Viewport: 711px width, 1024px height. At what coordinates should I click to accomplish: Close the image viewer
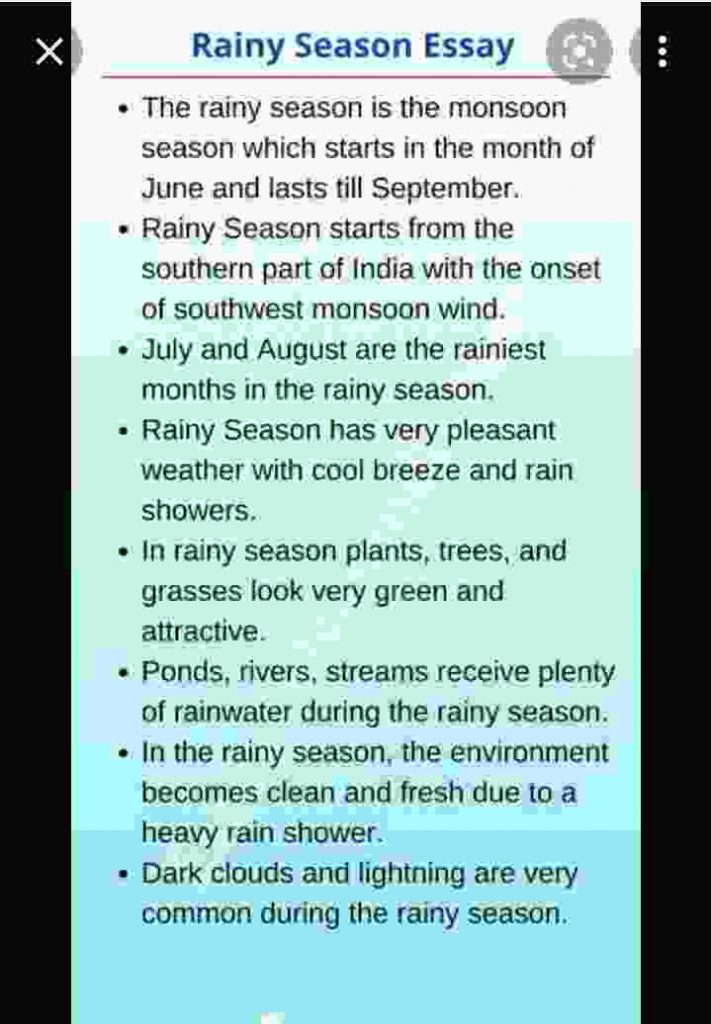click(x=48, y=51)
